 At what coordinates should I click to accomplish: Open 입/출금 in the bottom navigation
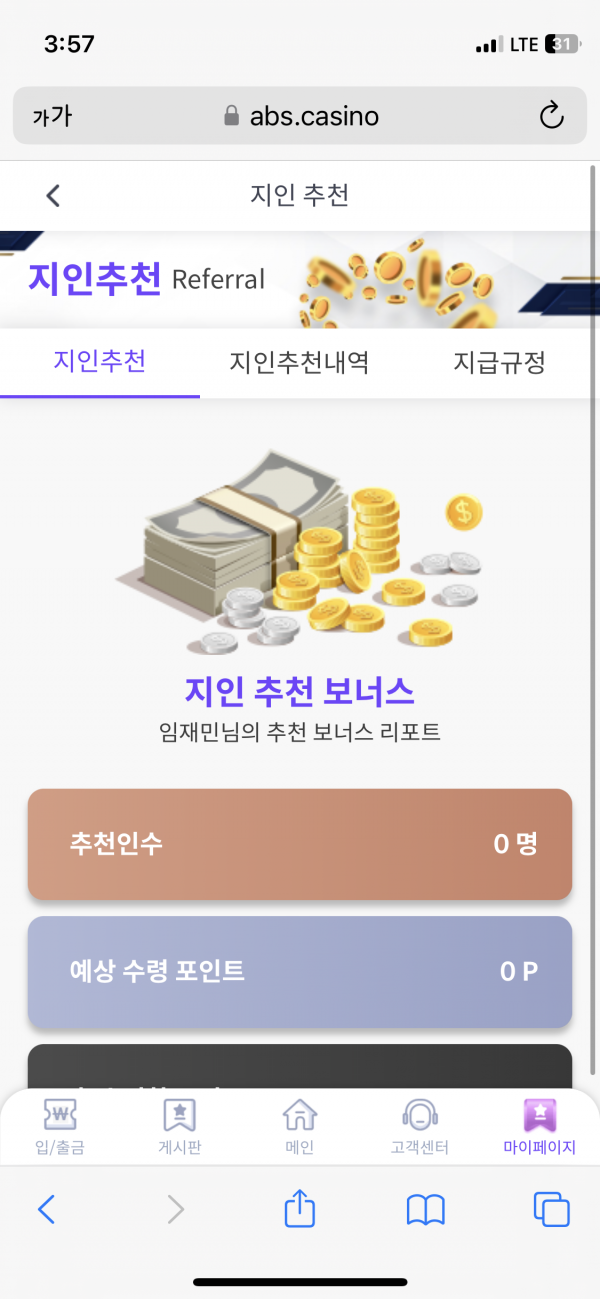click(x=60, y=1126)
